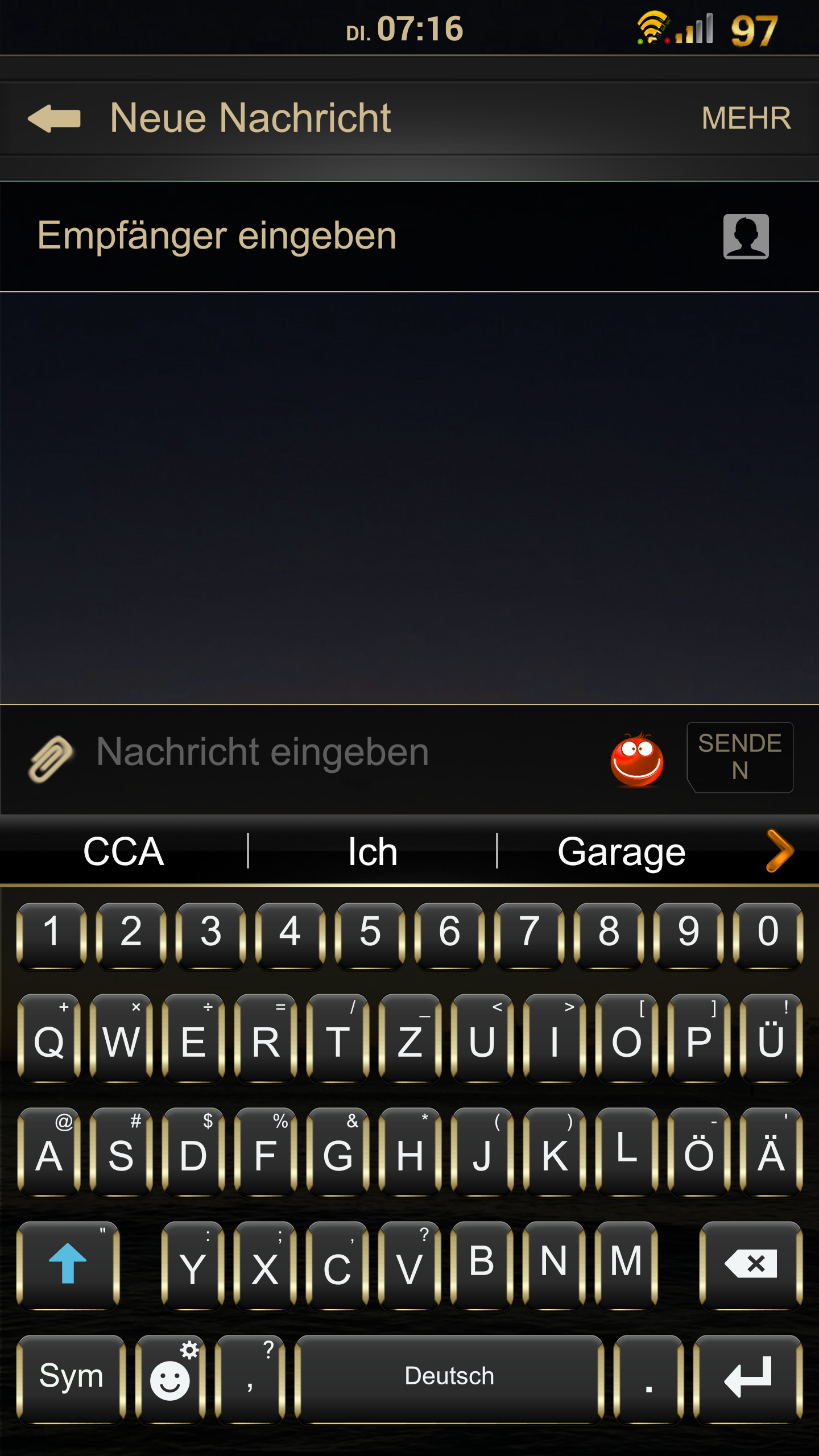The image size is (819, 1456).
Task: Choose the suggestion Ich
Action: 373,851
